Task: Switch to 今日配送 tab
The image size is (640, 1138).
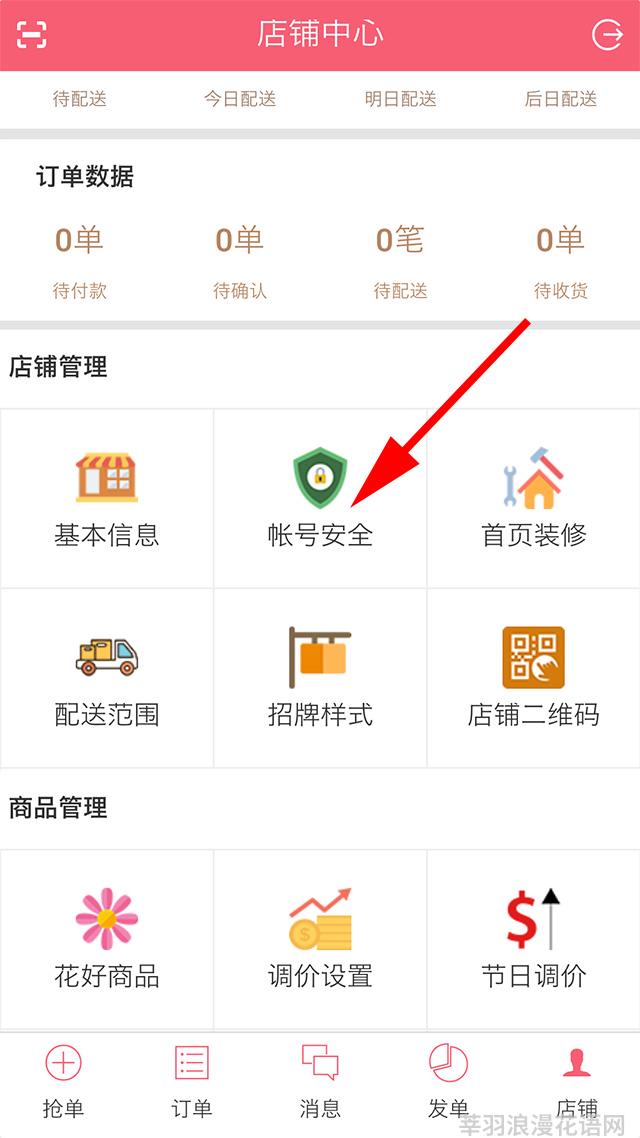Action: click(x=240, y=99)
